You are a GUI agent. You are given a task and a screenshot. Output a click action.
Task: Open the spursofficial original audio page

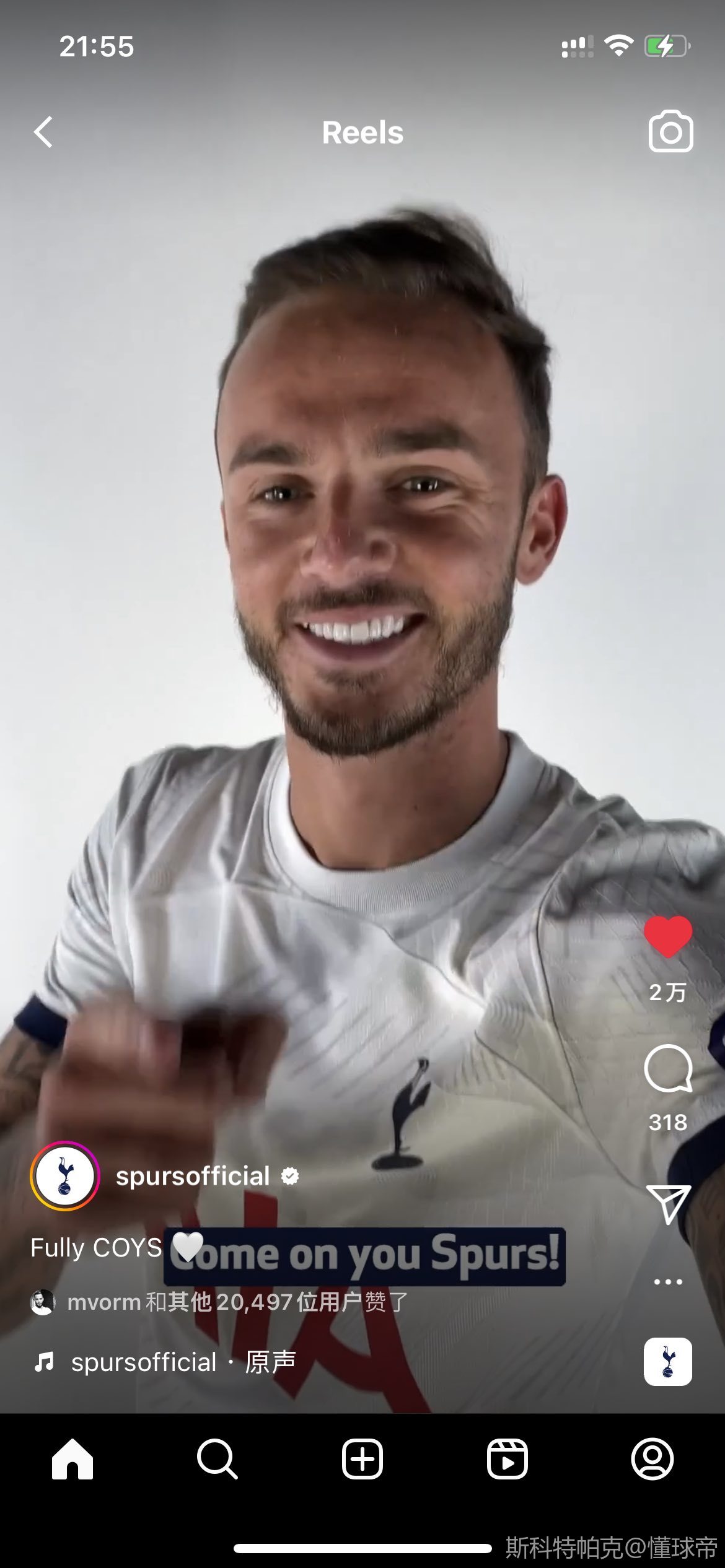183,1362
